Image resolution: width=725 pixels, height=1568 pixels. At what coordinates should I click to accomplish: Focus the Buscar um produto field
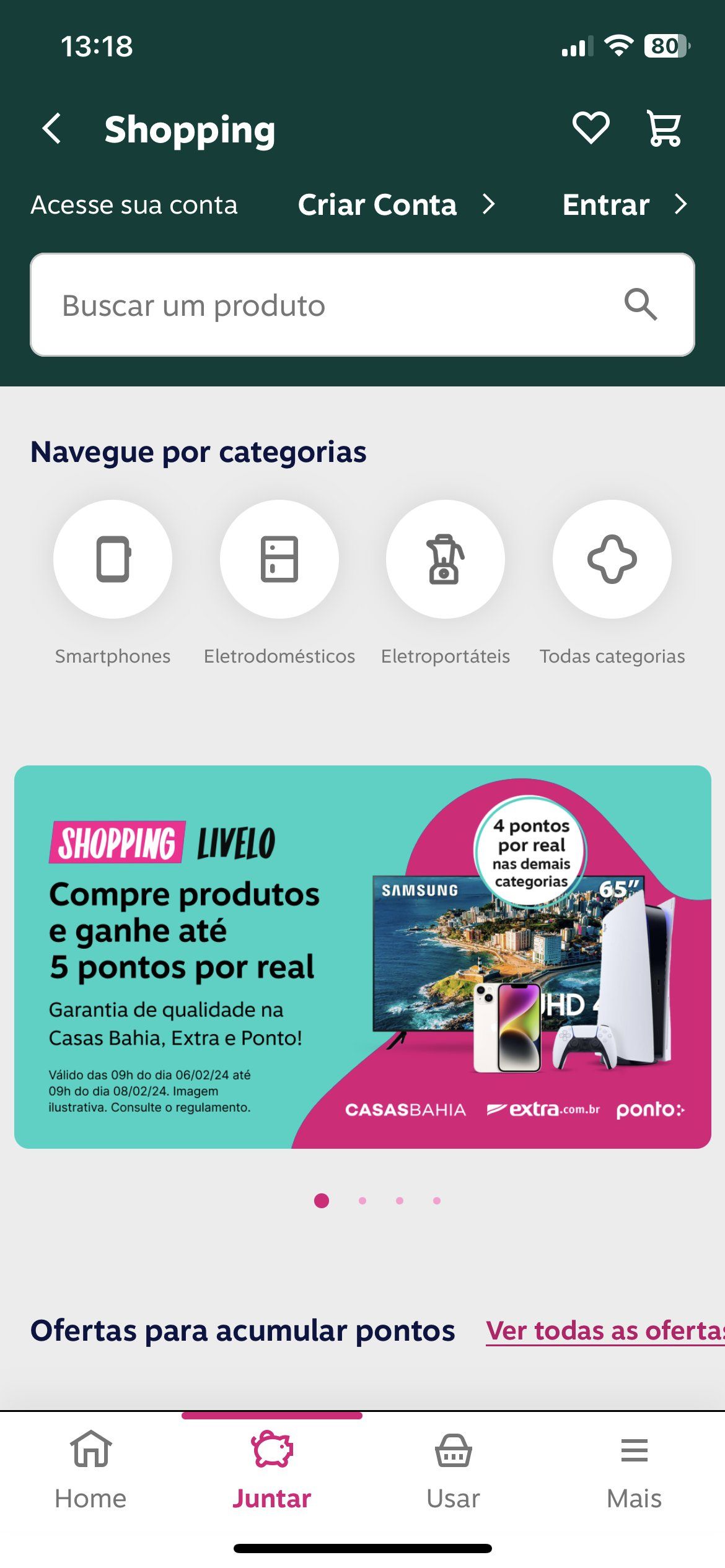tap(322, 305)
